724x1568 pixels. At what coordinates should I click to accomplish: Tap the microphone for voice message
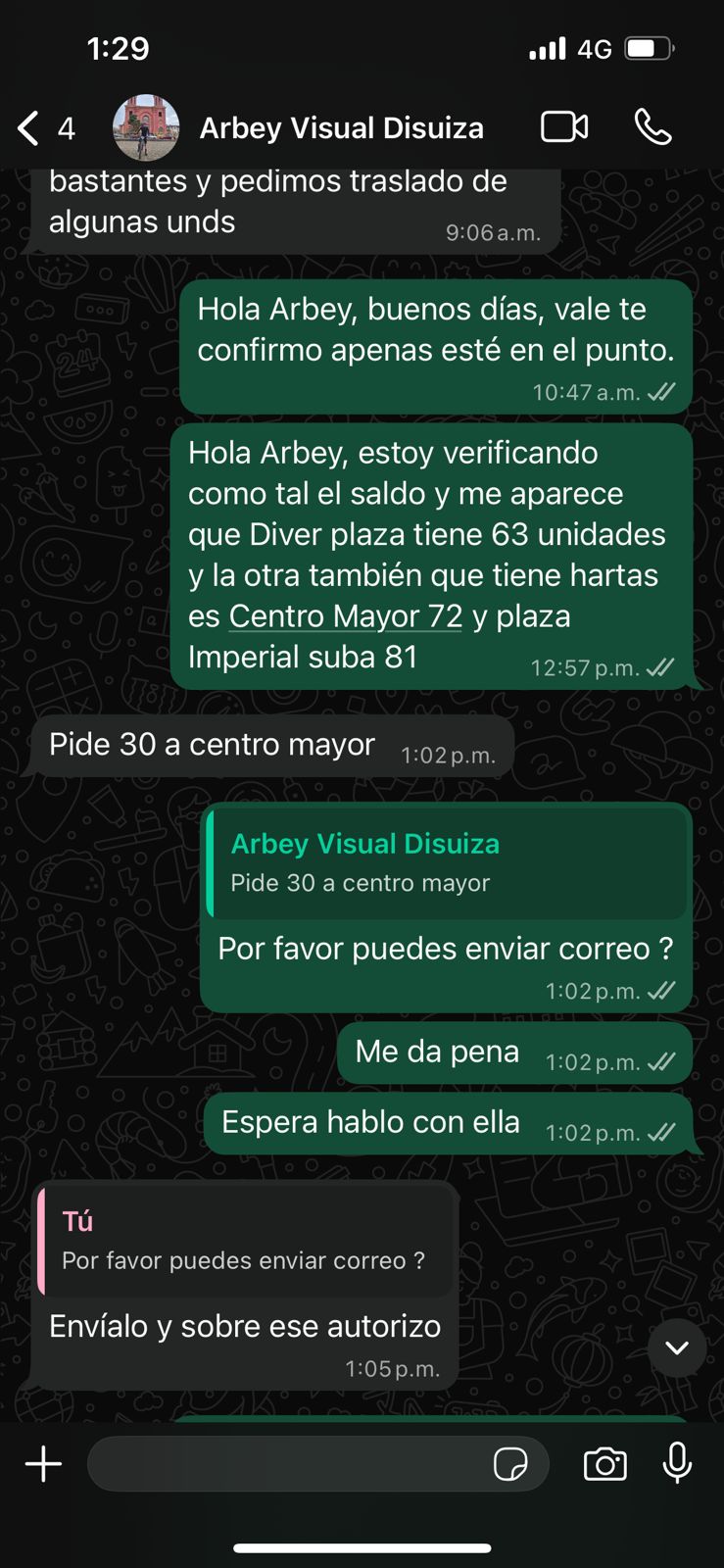677,1463
